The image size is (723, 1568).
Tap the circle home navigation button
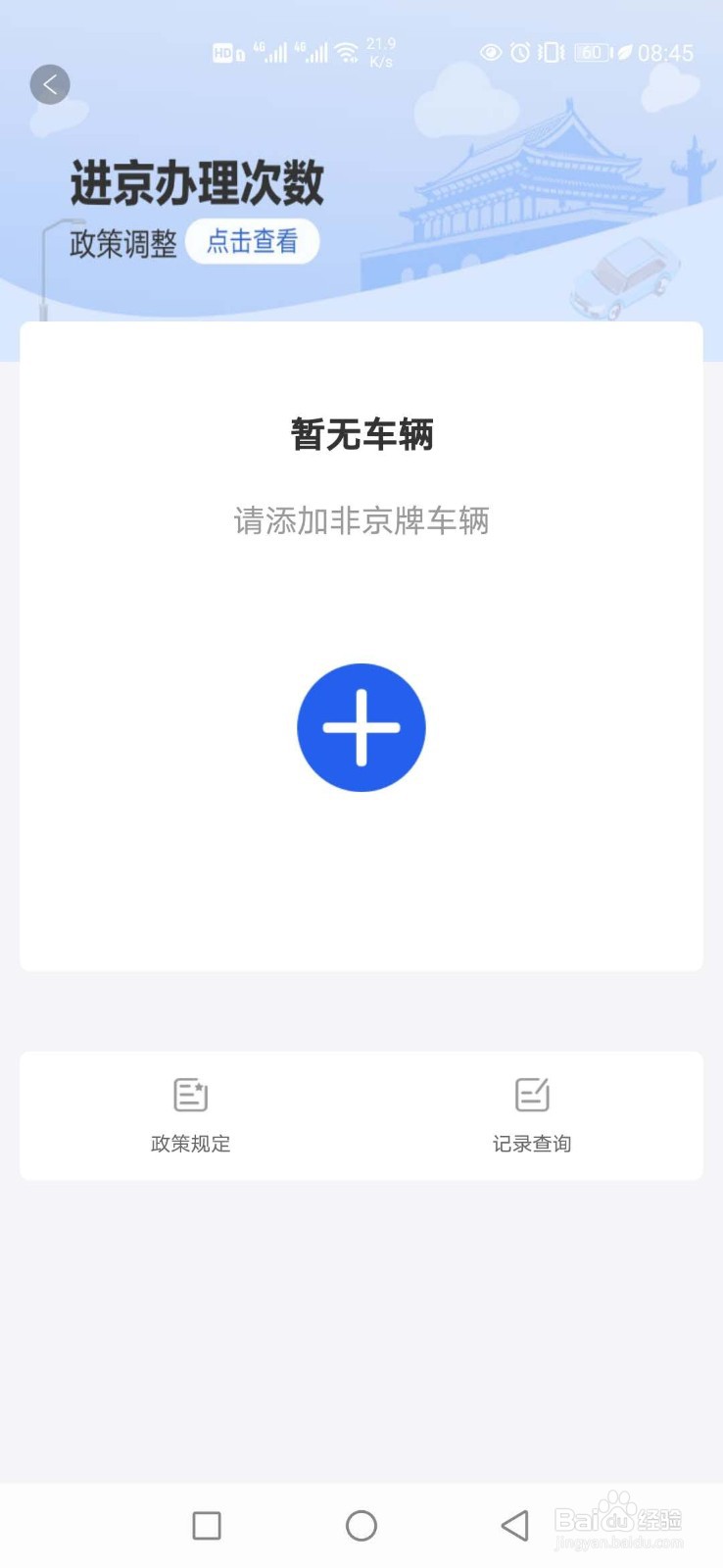click(x=361, y=1526)
